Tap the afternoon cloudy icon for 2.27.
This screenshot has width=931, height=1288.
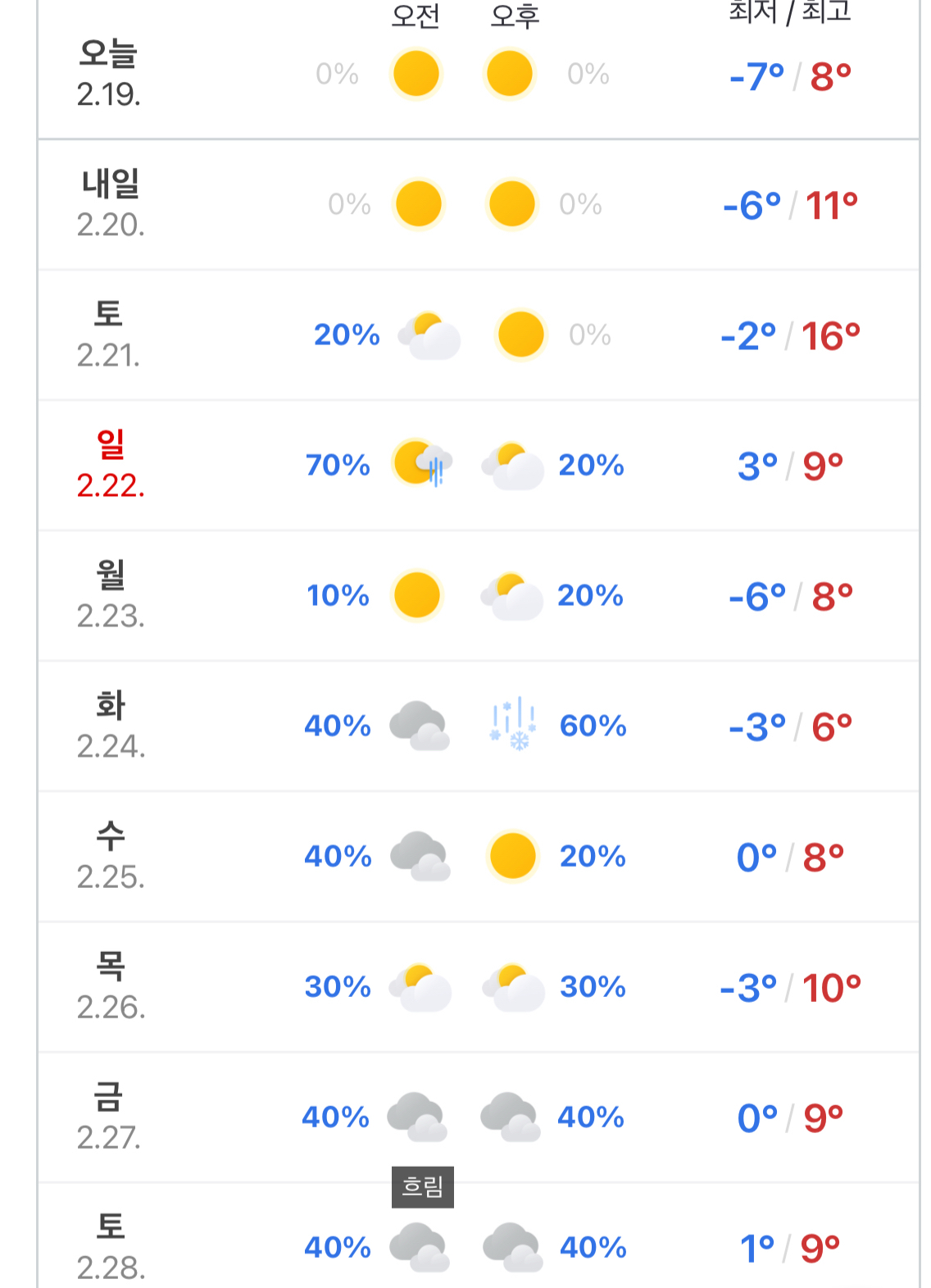pos(510,1117)
